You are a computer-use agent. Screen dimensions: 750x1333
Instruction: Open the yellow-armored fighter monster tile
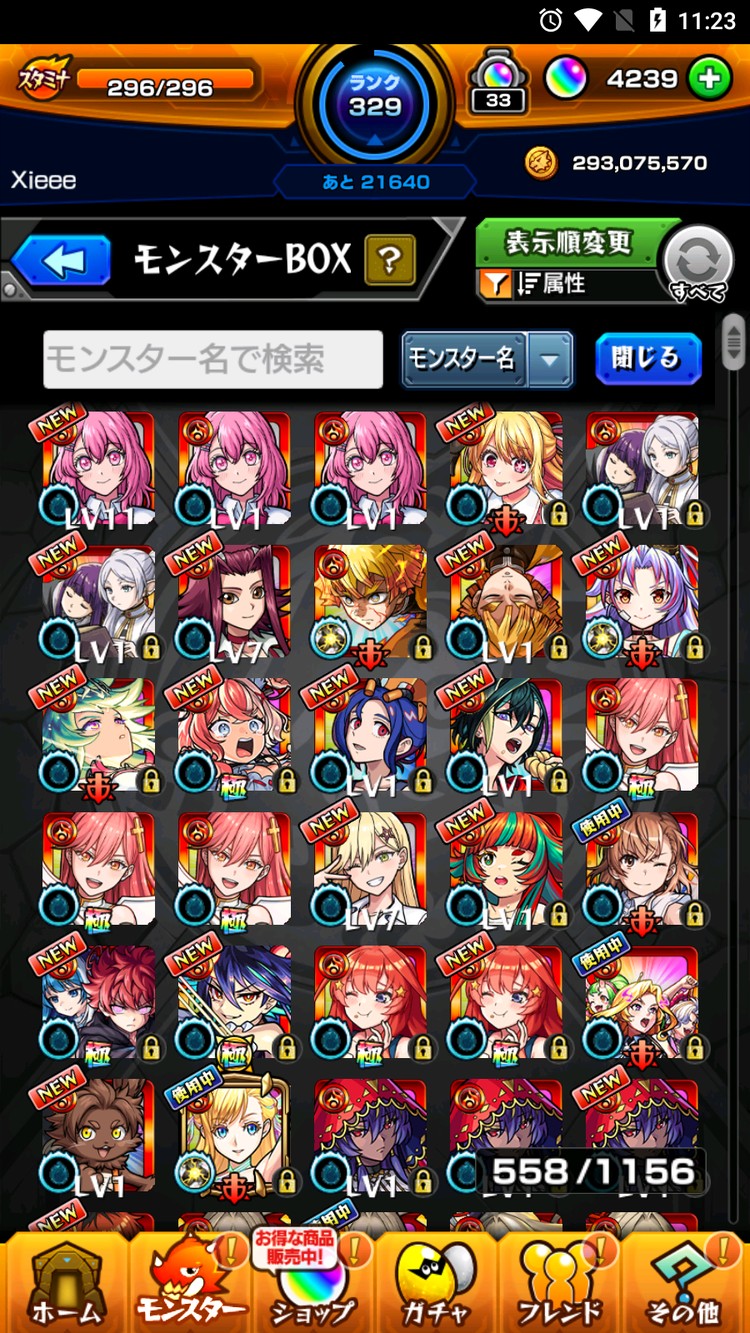point(370,601)
